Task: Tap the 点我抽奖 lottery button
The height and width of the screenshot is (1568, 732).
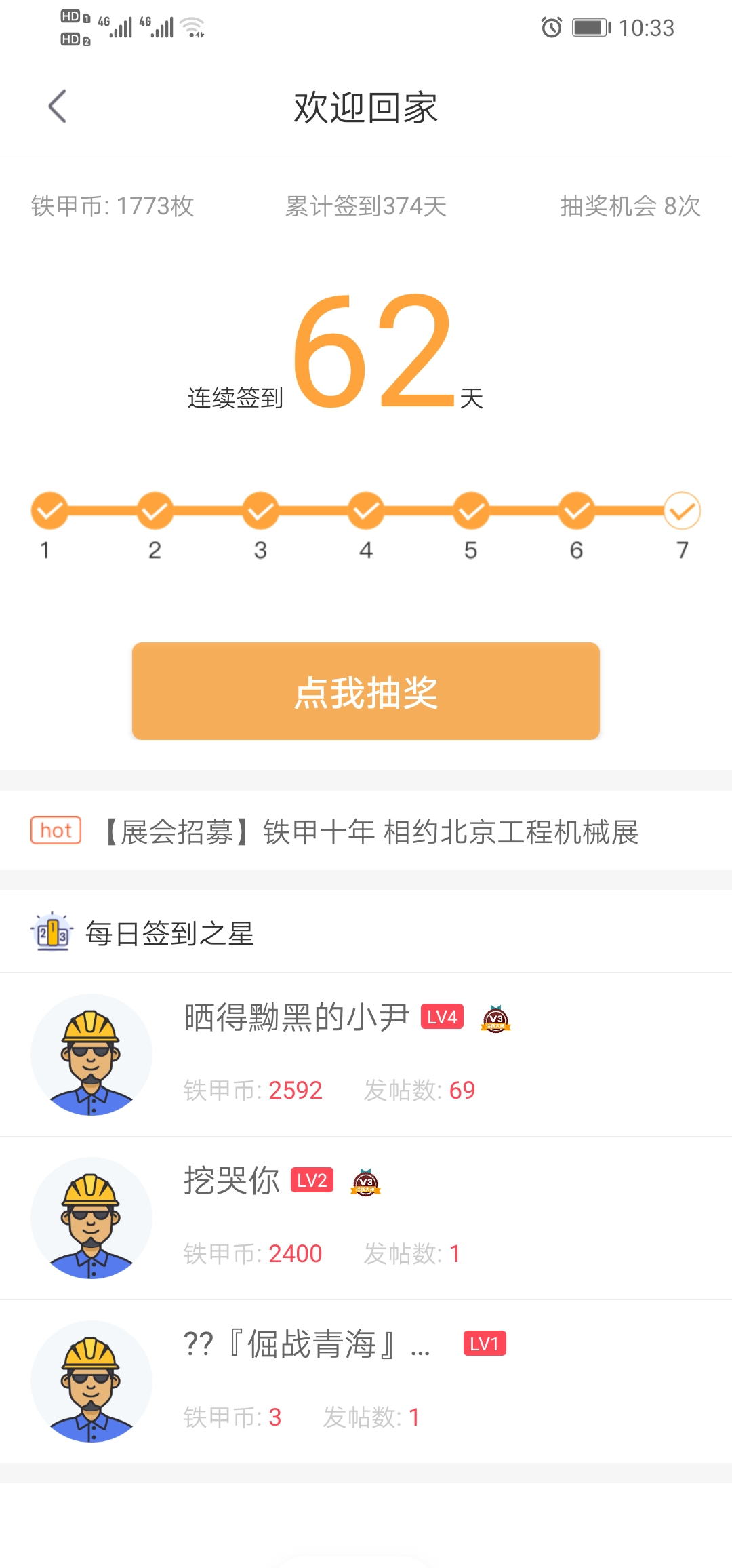Action: pyautogui.click(x=366, y=691)
